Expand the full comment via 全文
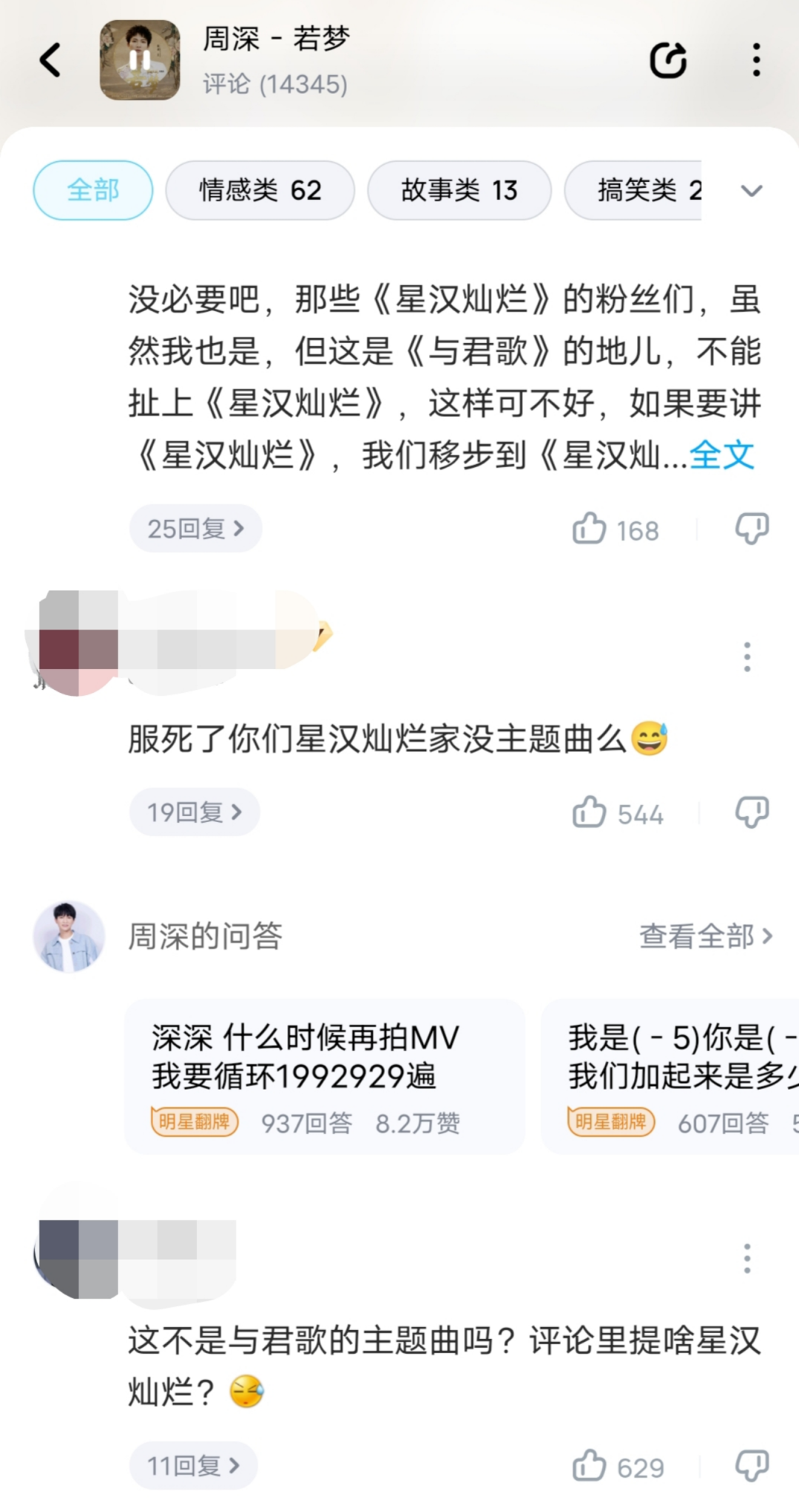The image size is (799, 1512). coord(722,455)
